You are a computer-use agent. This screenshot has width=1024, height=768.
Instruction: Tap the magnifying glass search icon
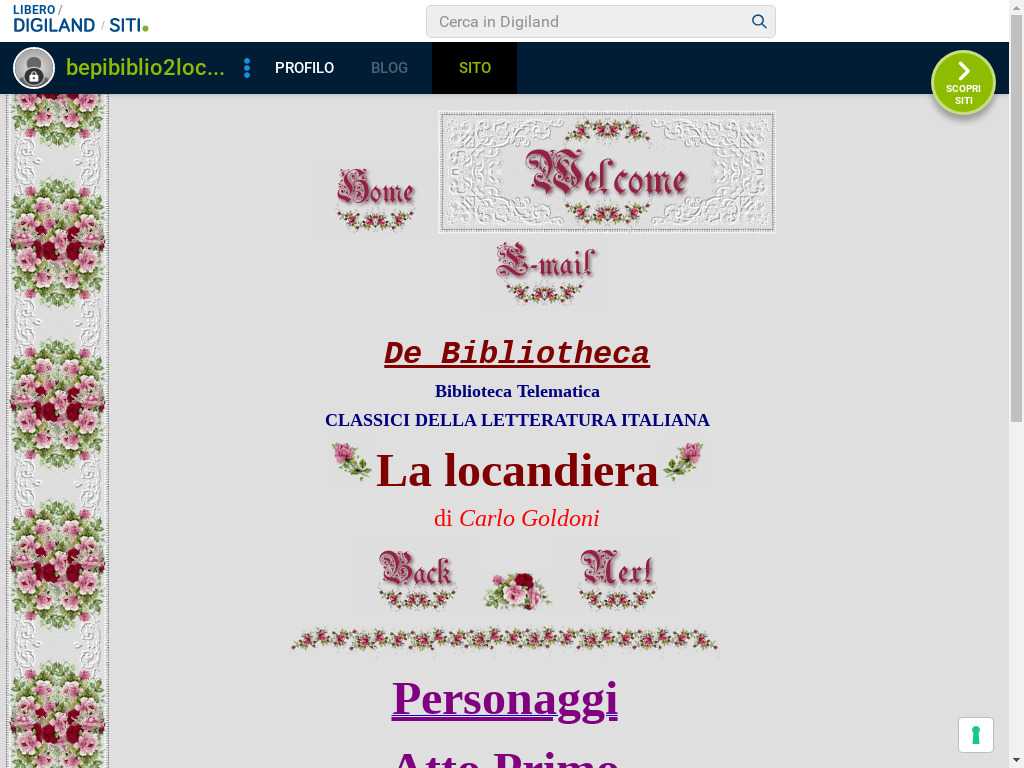[759, 22]
